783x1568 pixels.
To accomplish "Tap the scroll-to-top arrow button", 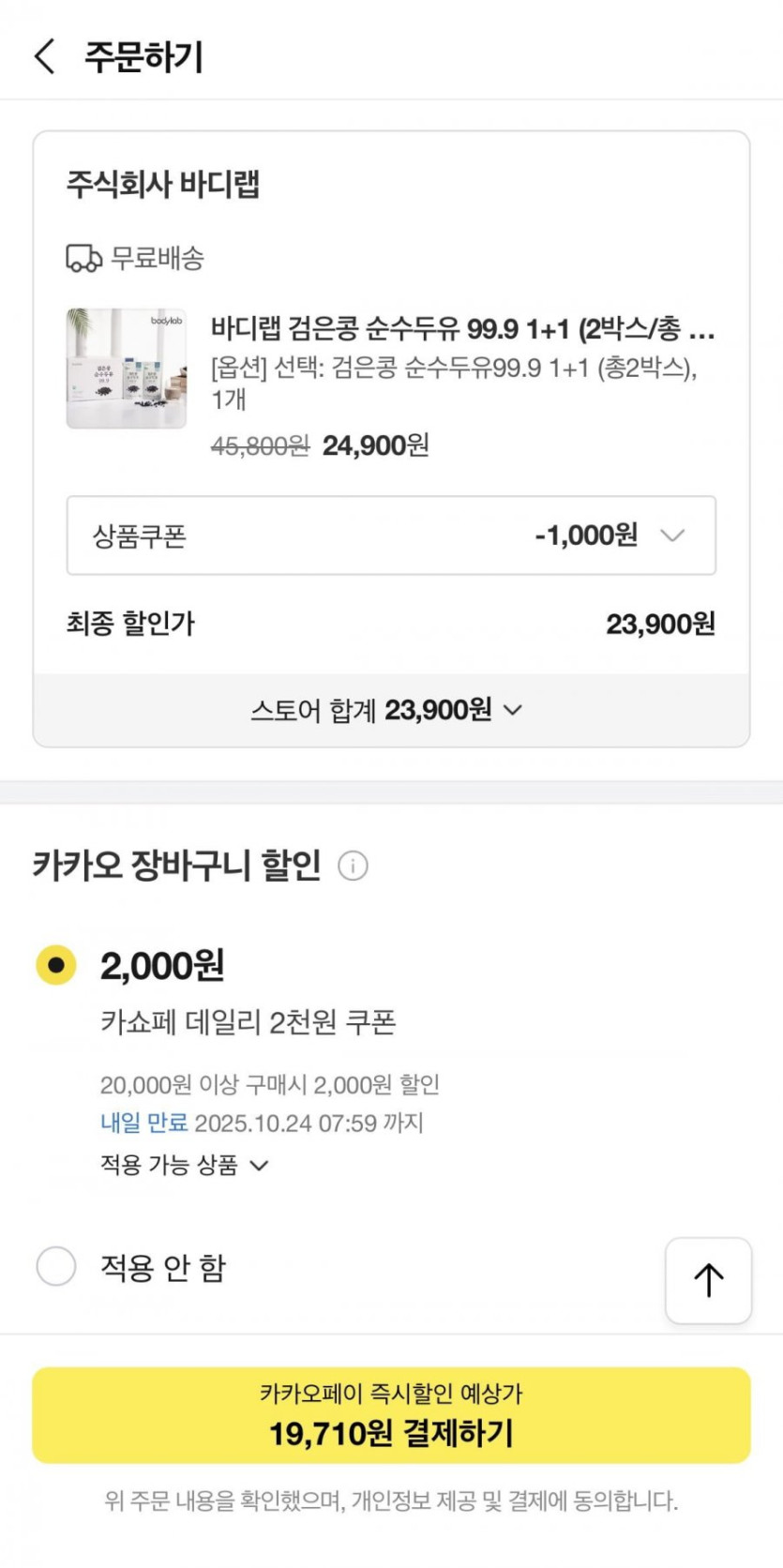I will click(x=708, y=1280).
